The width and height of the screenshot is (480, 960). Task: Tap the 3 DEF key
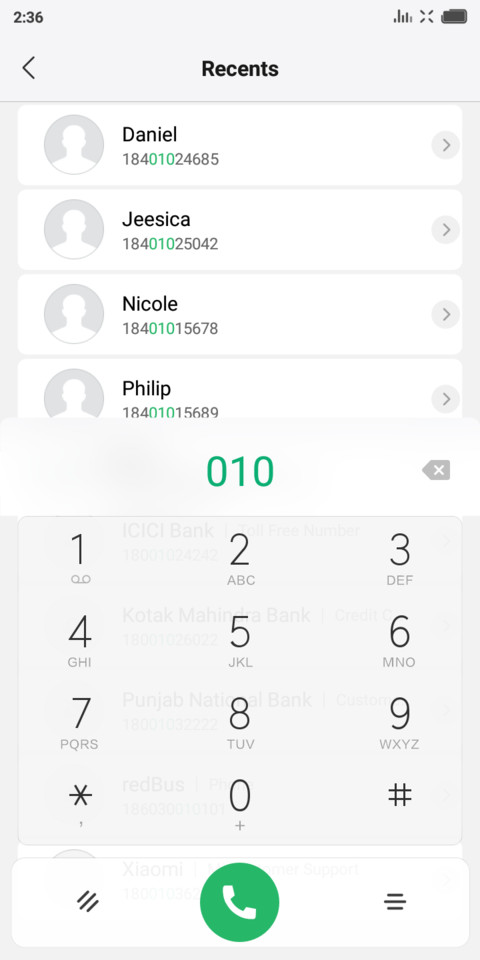400,558
